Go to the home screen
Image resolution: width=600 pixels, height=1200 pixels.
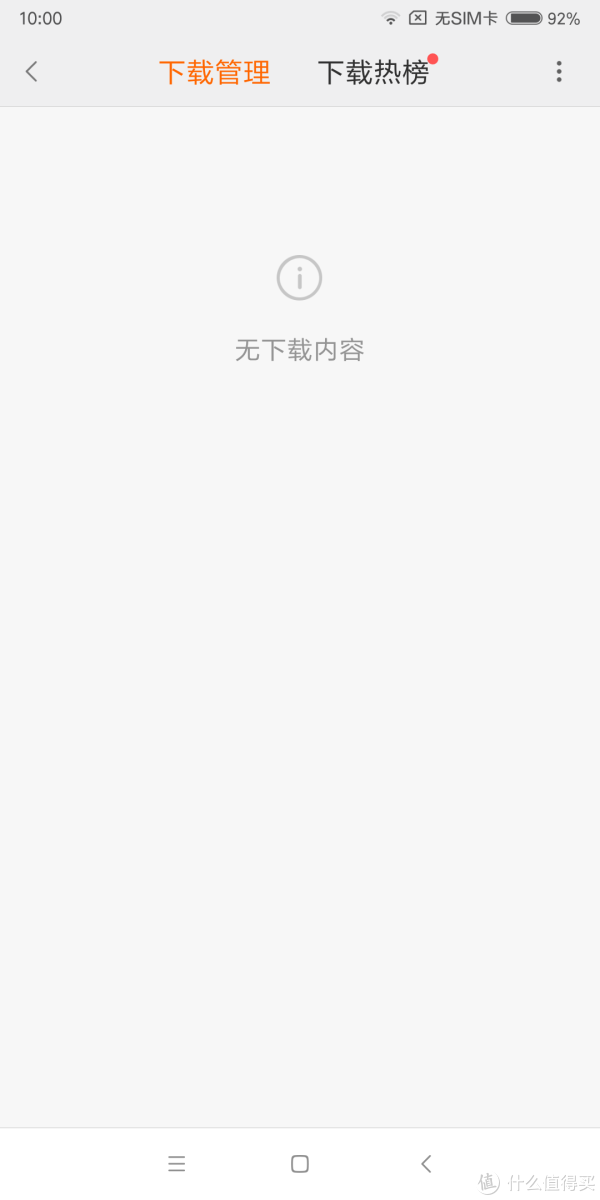coord(300,1163)
